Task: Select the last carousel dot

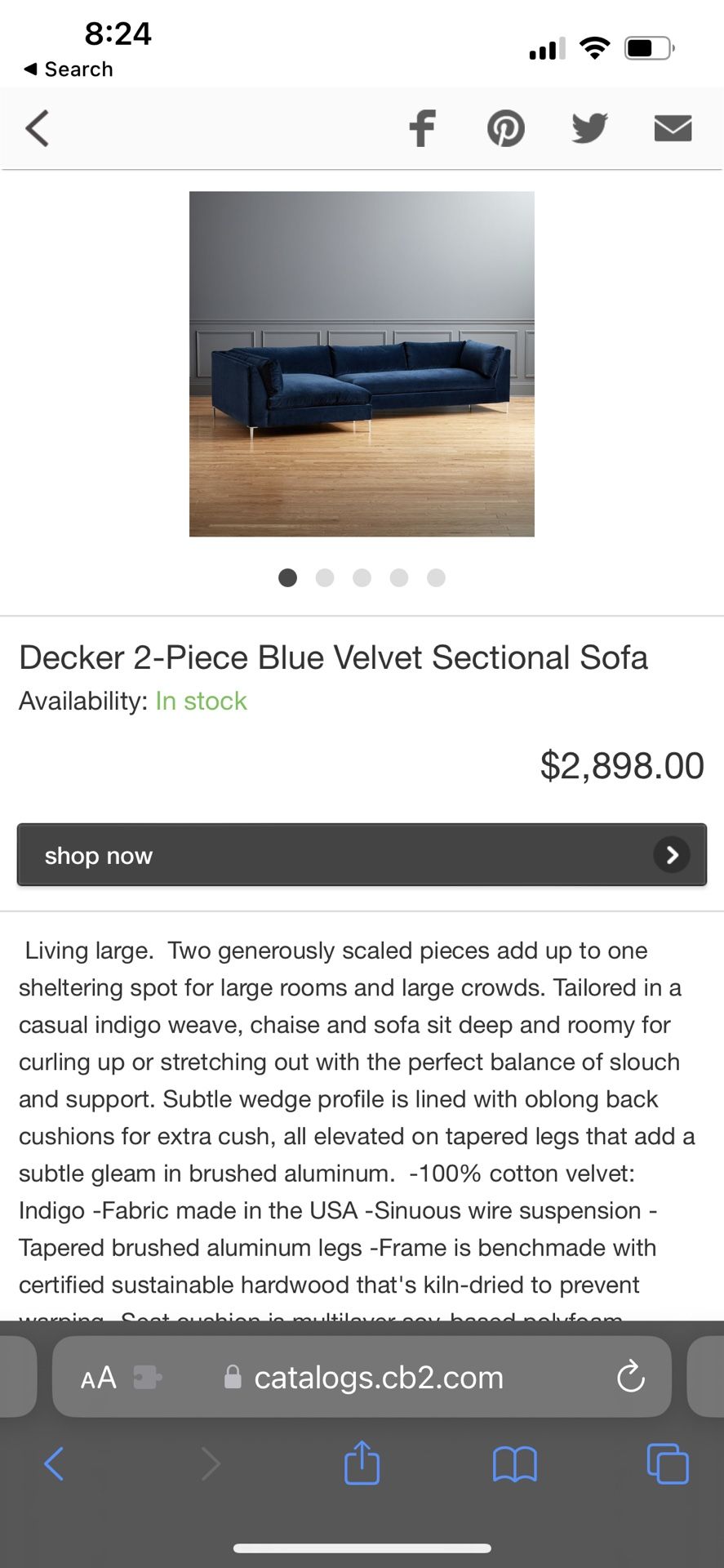Action: 437,577
